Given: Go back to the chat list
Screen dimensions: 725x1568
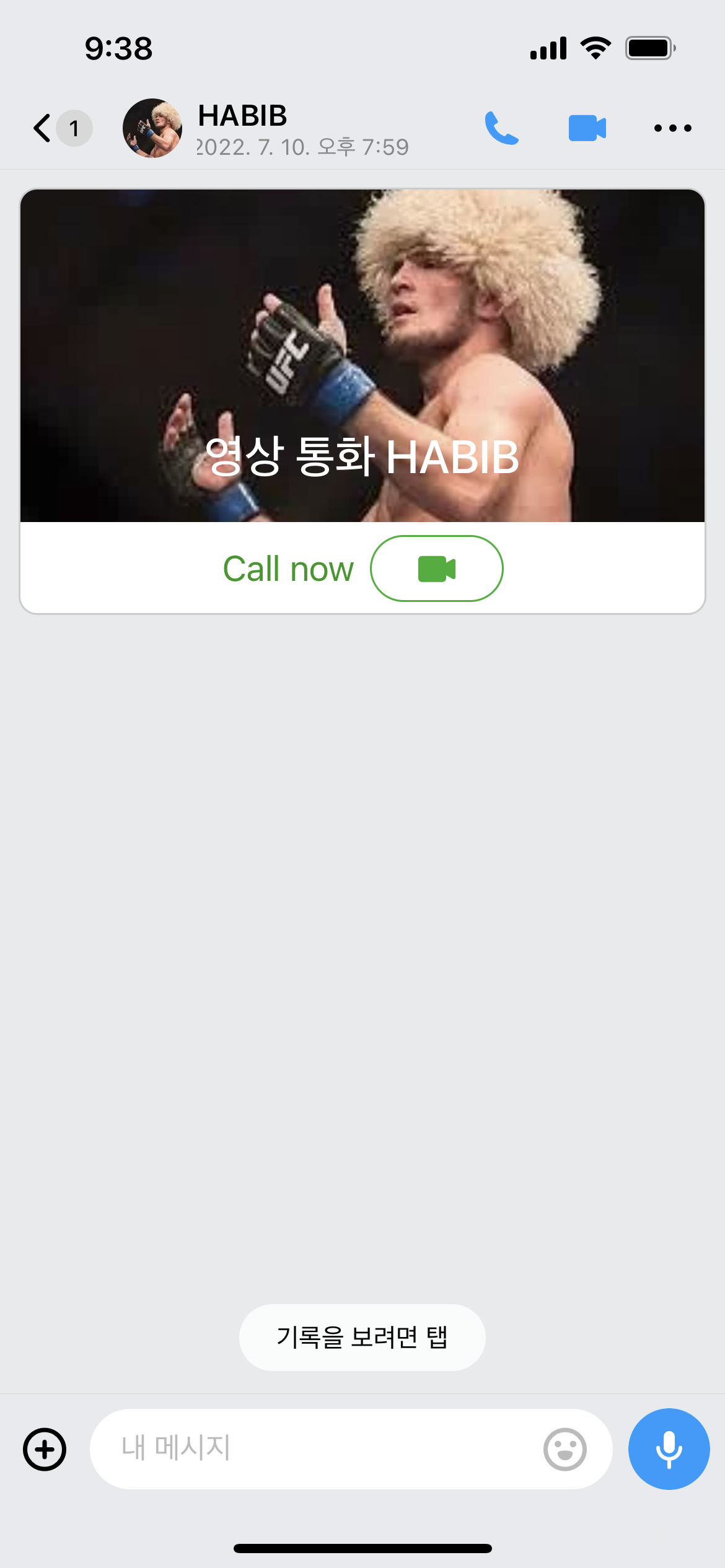Looking at the screenshot, I should point(42,128).
